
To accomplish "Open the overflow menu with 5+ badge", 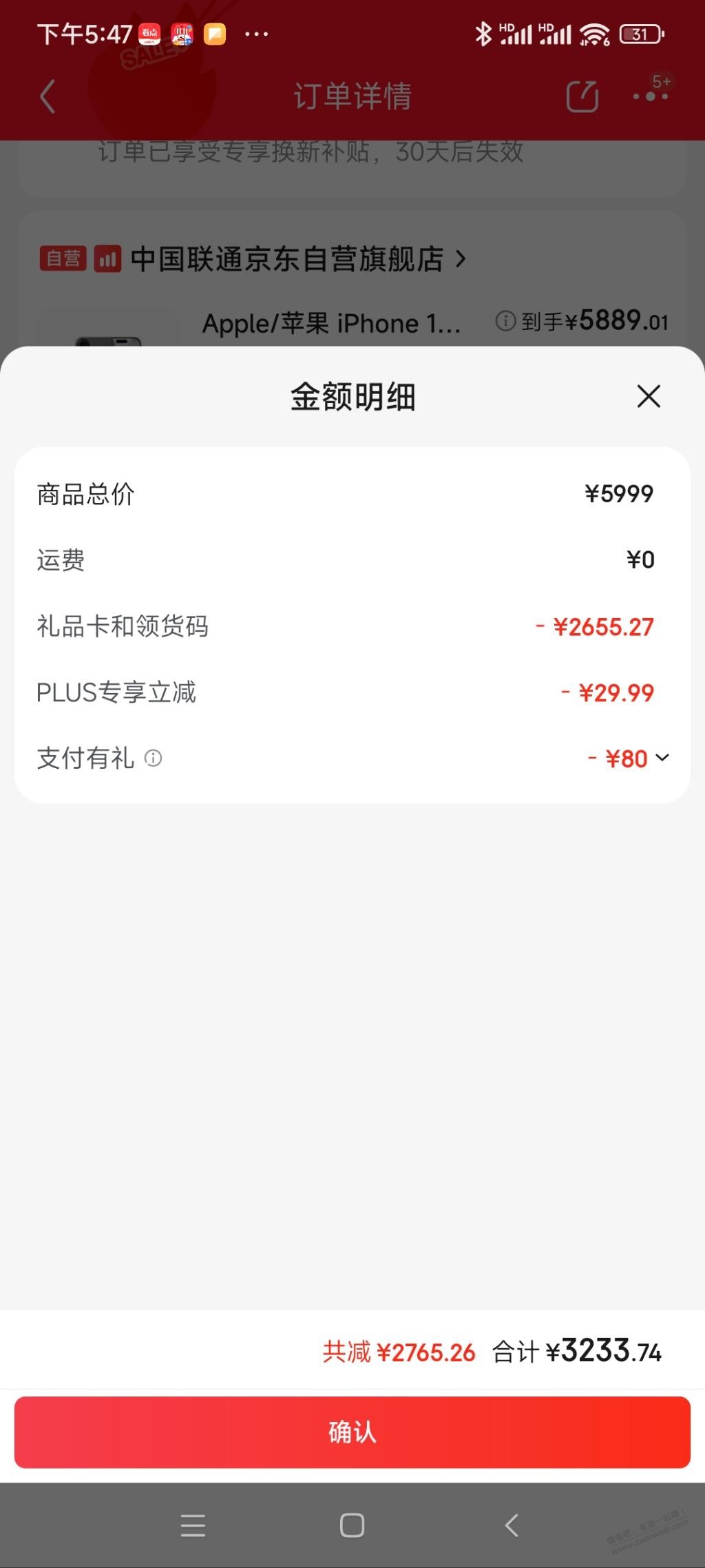I will 651,96.
